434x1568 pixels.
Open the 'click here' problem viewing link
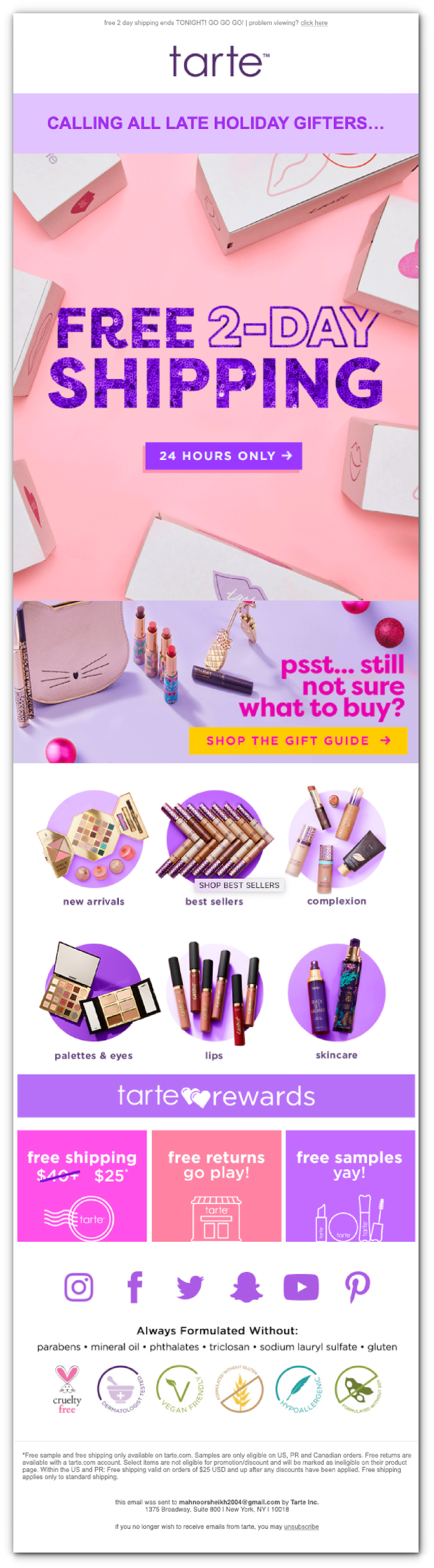point(313,23)
